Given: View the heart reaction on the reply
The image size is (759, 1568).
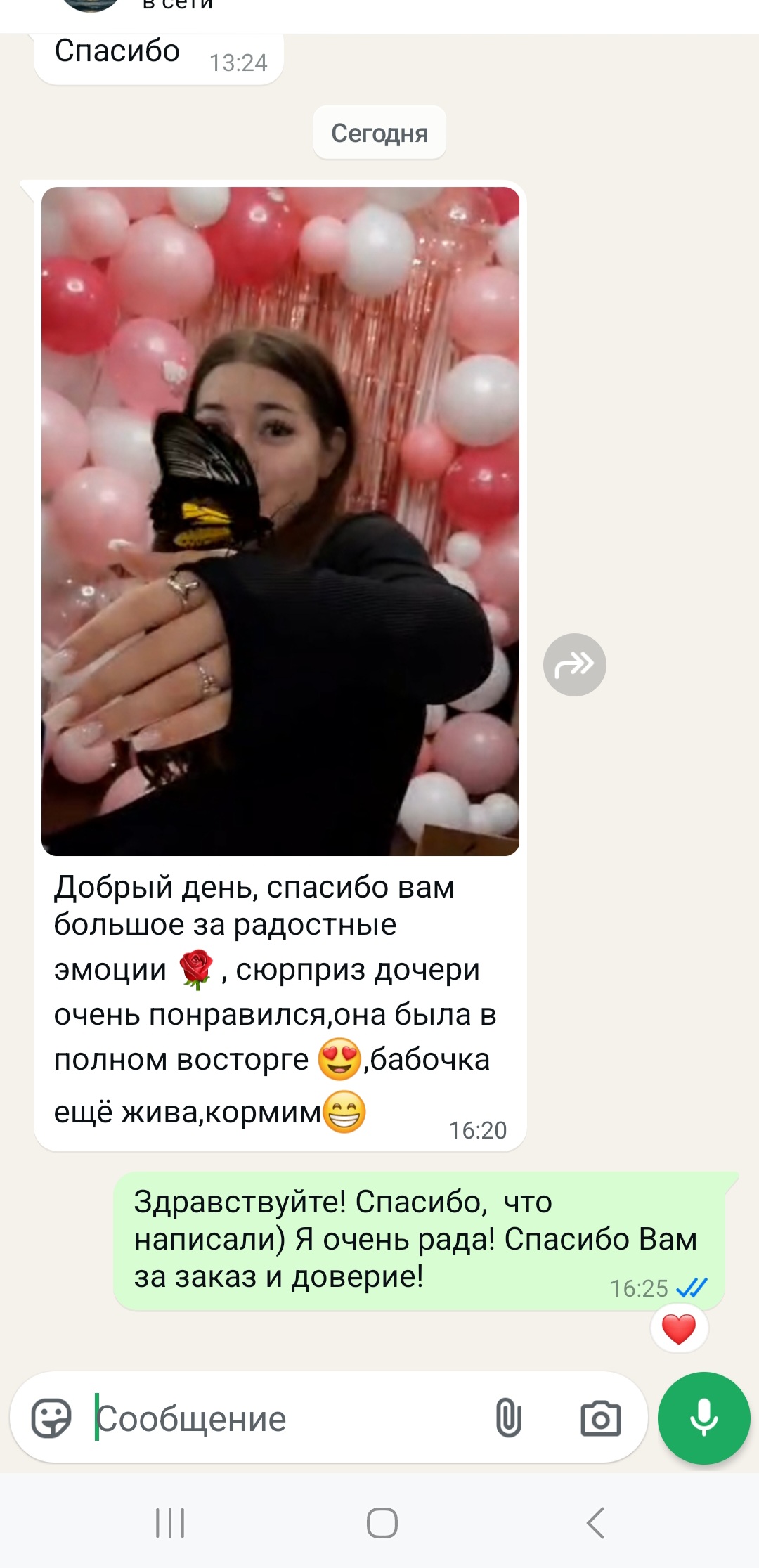Looking at the screenshot, I should [679, 1329].
